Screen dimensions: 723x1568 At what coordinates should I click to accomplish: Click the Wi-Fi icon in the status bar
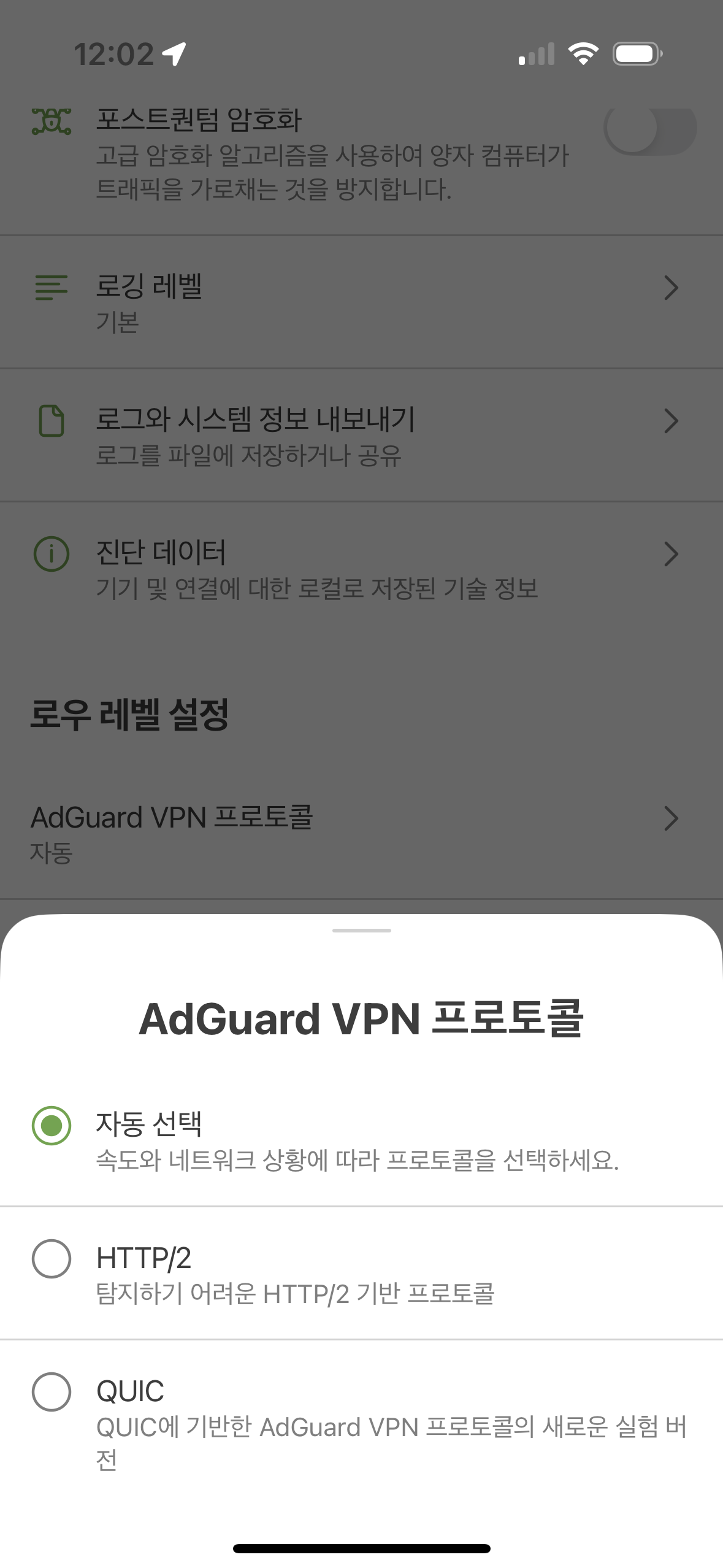pos(583,54)
